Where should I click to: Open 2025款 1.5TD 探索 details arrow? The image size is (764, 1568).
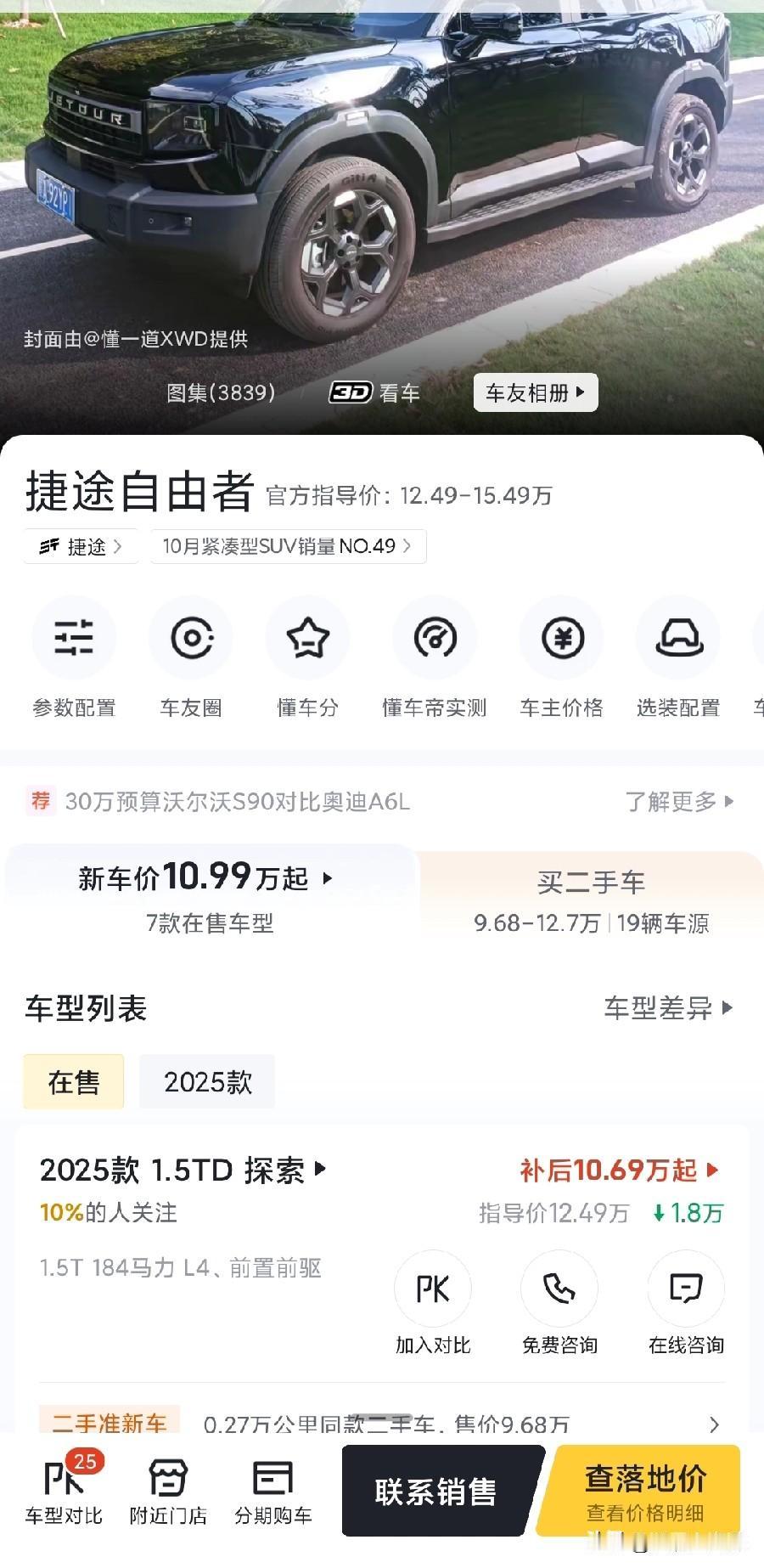(x=321, y=1170)
